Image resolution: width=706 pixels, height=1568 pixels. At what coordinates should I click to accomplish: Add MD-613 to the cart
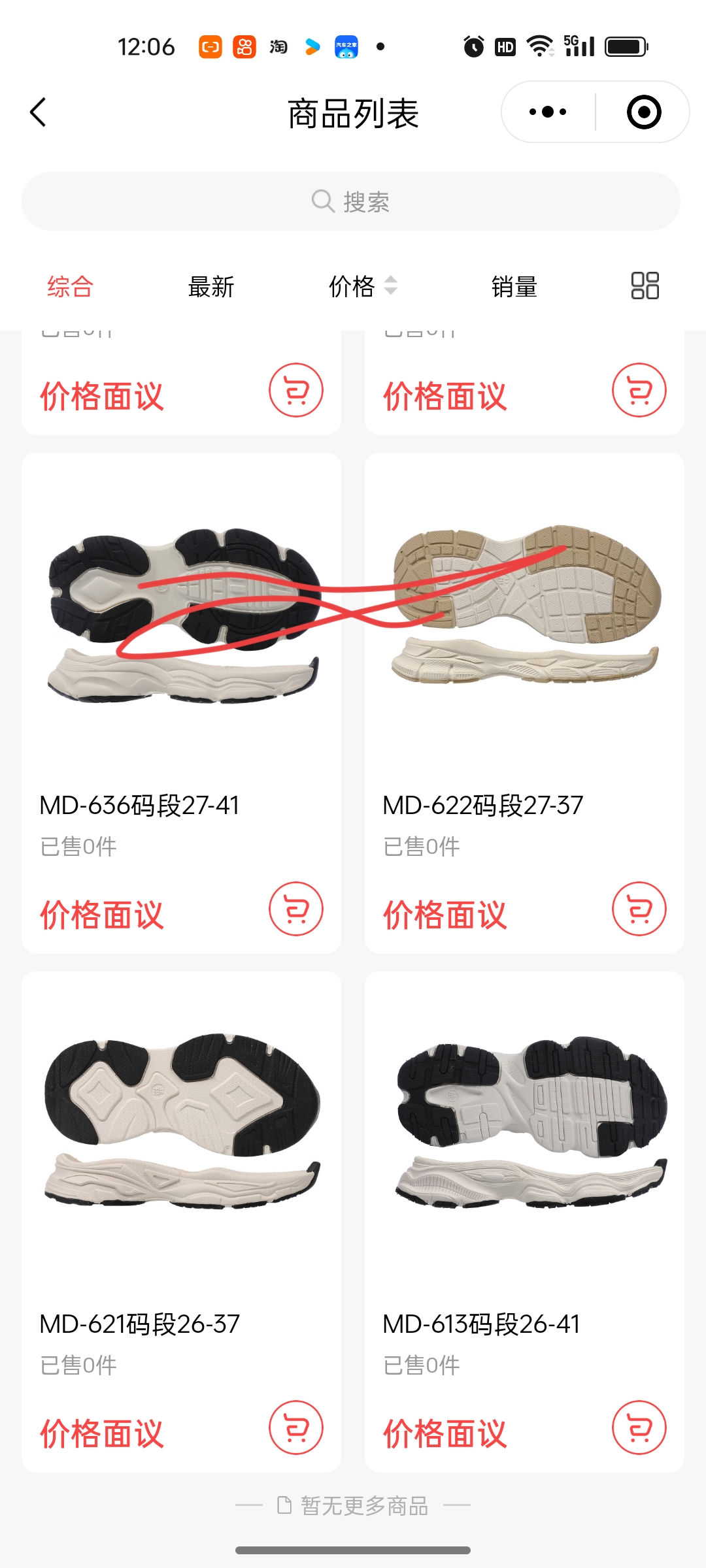(x=639, y=1428)
